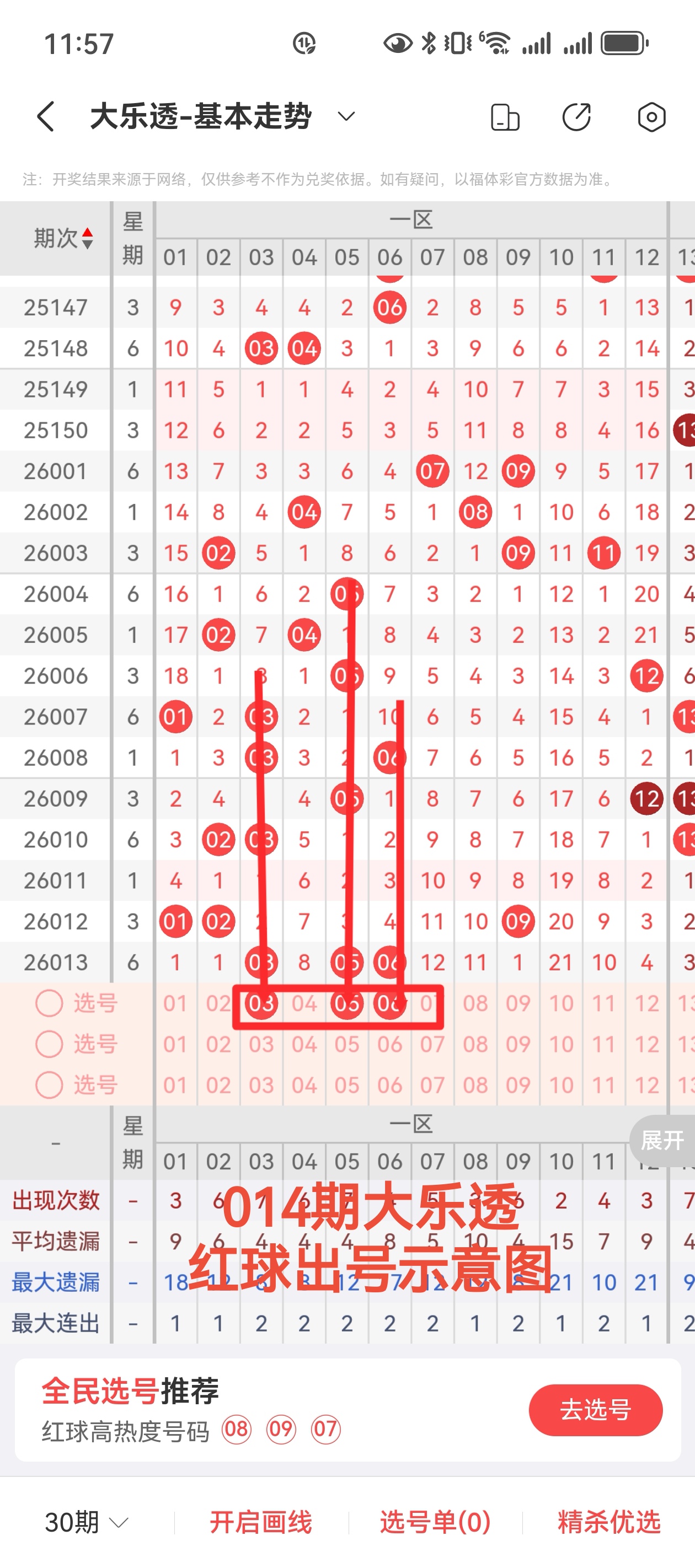
Task: Open 选号单(0) selection list
Action: click(435, 1522)
